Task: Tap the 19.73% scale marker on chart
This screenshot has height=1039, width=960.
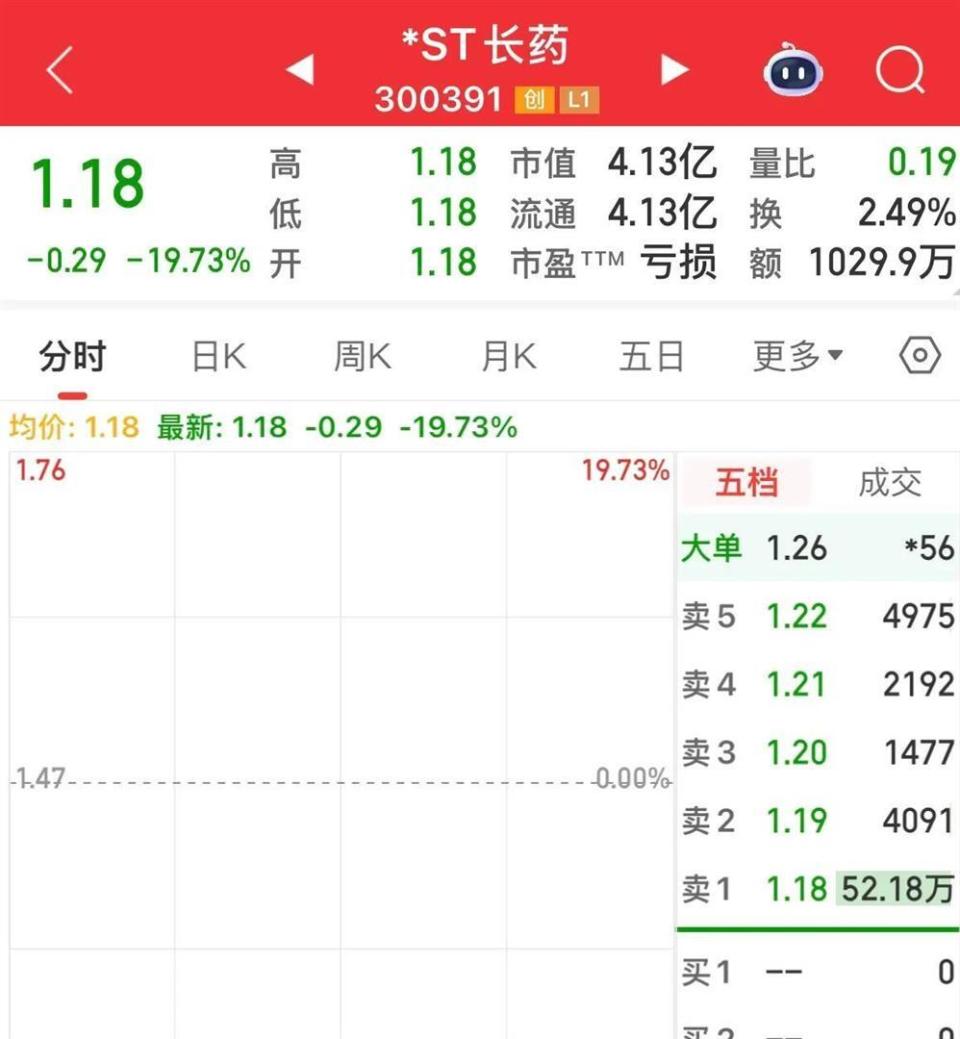Action: point(625,470)
